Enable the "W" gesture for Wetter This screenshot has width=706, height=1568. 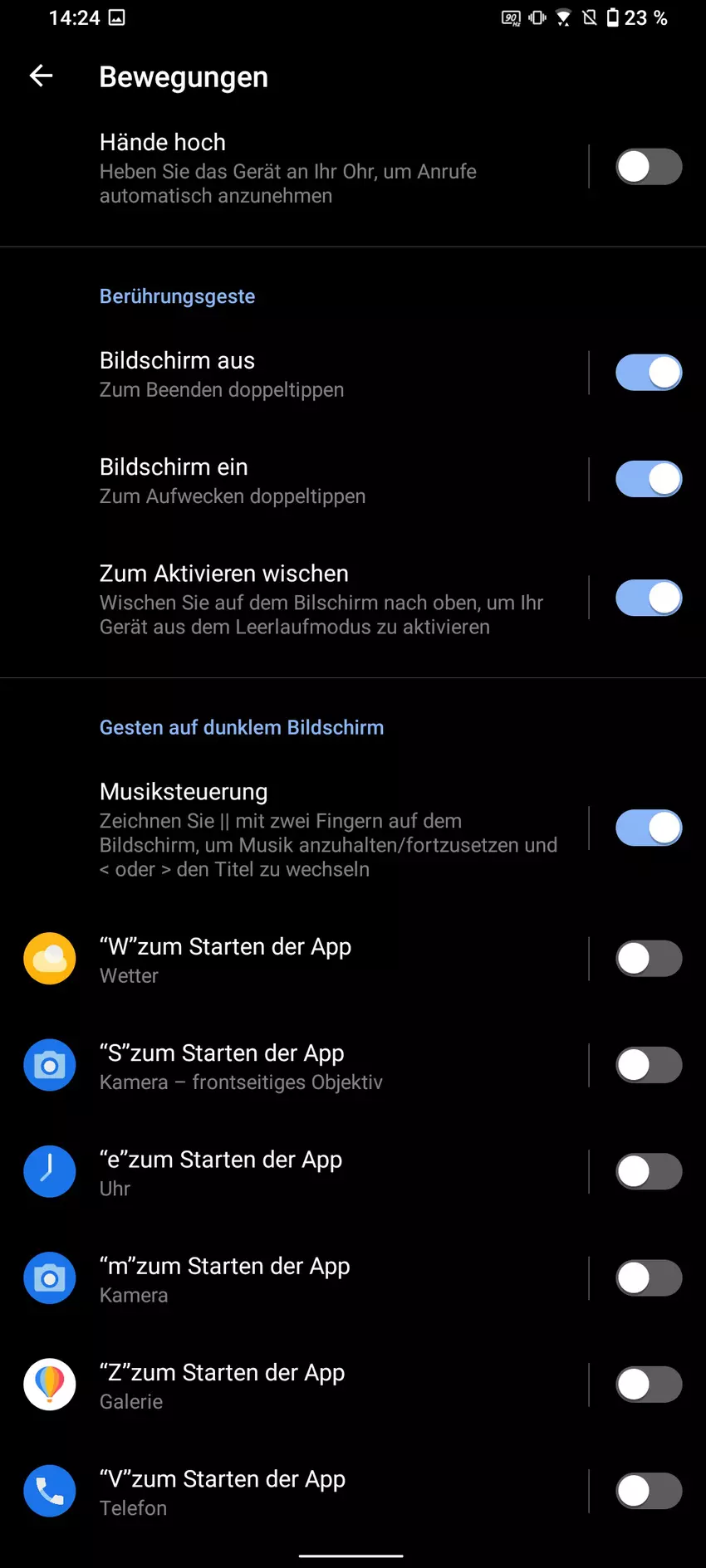click(x=648, y=959)
